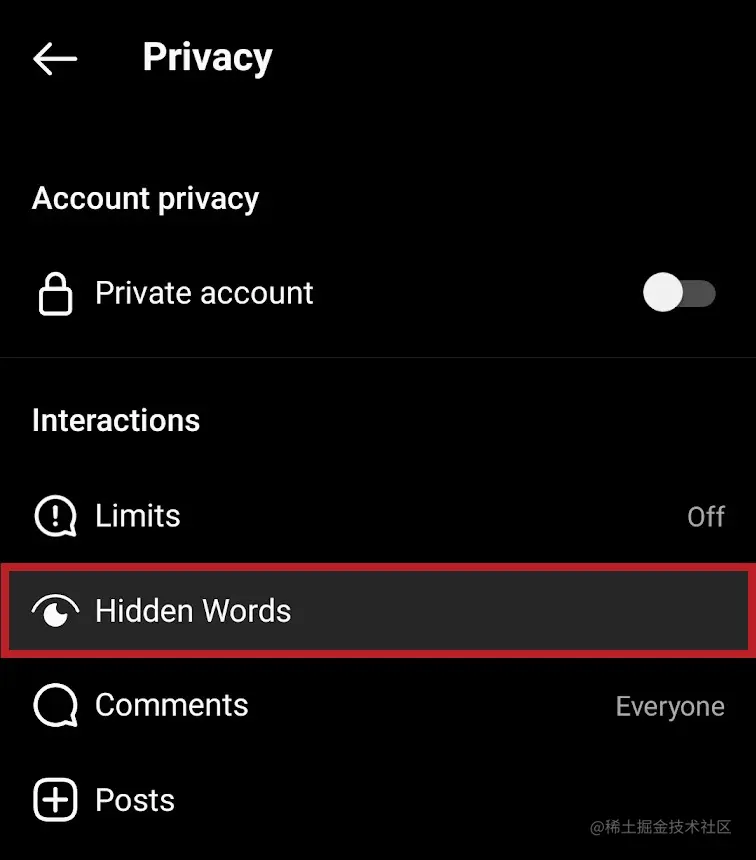
Task: Toggle the Private account switch
Action: pos(679,293)
